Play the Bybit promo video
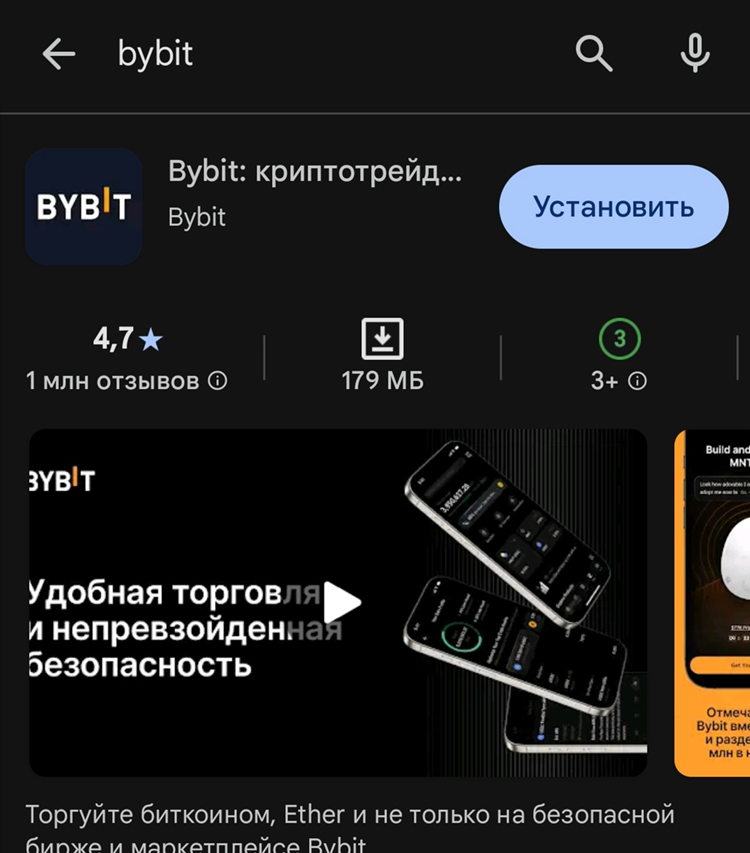Image resolution: width=750 pixels, height=853 pixels. point(338,602)
